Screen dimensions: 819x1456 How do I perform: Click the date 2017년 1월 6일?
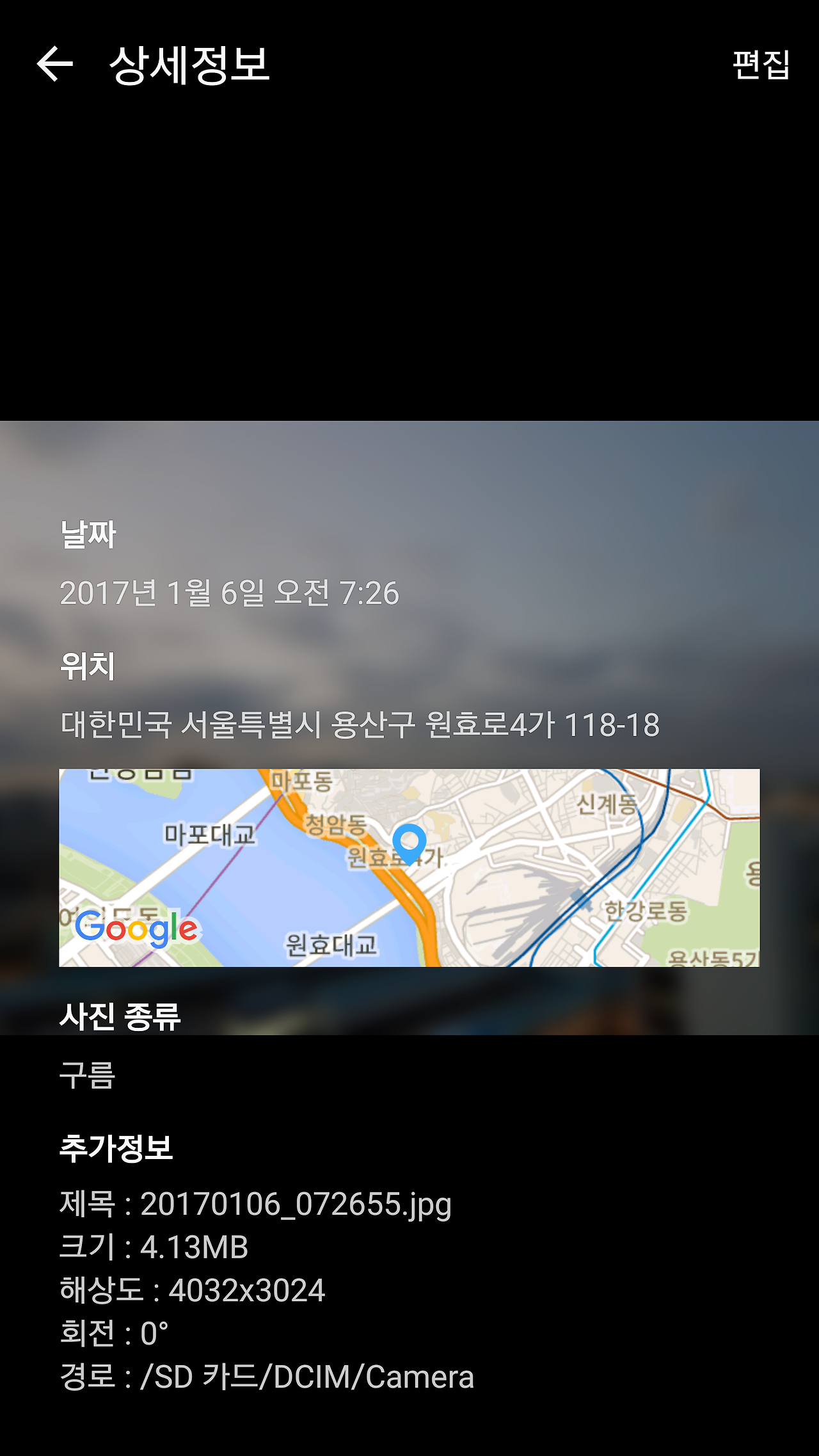(230, 594)
